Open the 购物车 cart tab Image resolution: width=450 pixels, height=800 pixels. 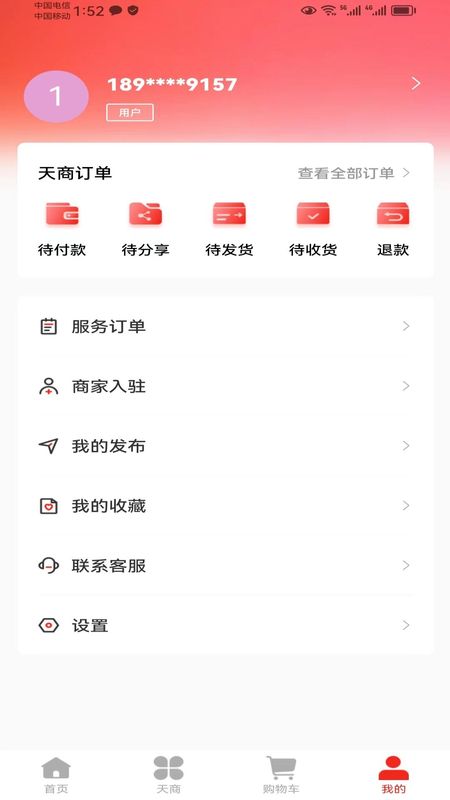[281, 776]
